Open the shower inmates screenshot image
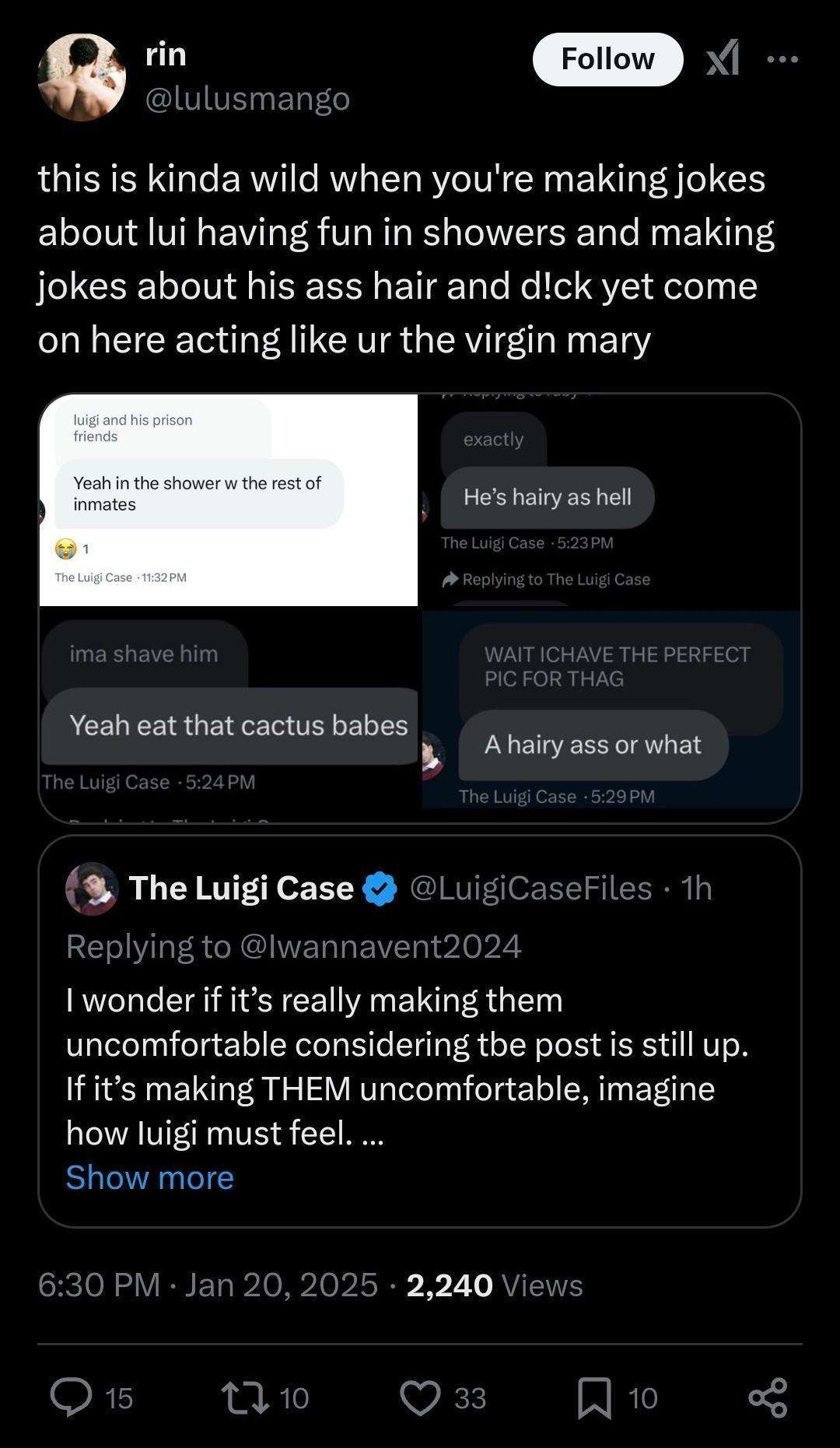 click(228, 500)
